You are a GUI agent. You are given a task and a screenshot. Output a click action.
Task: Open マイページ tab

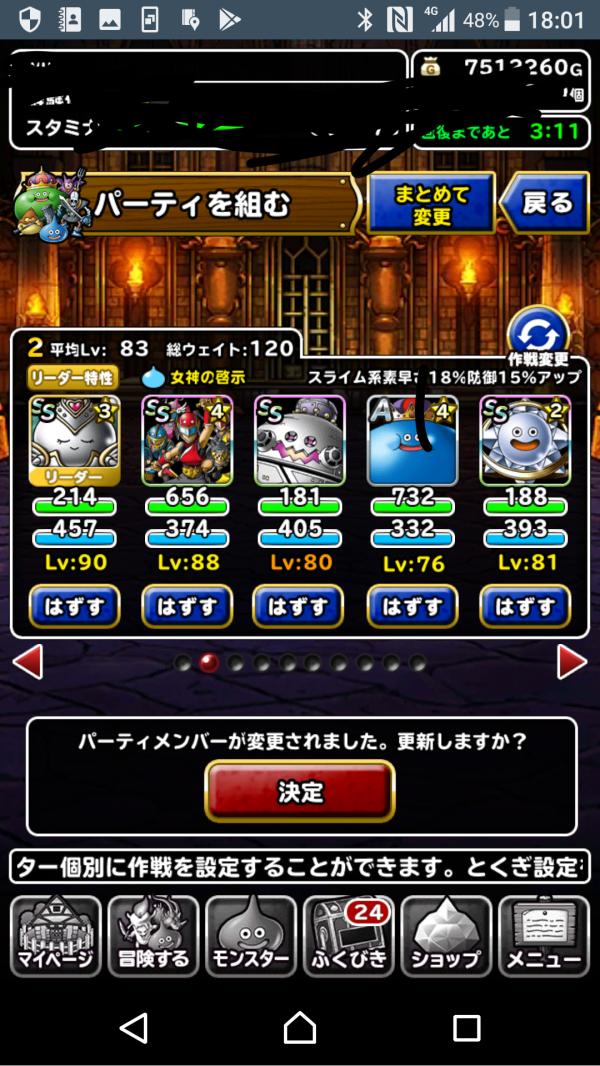[55, 937]
